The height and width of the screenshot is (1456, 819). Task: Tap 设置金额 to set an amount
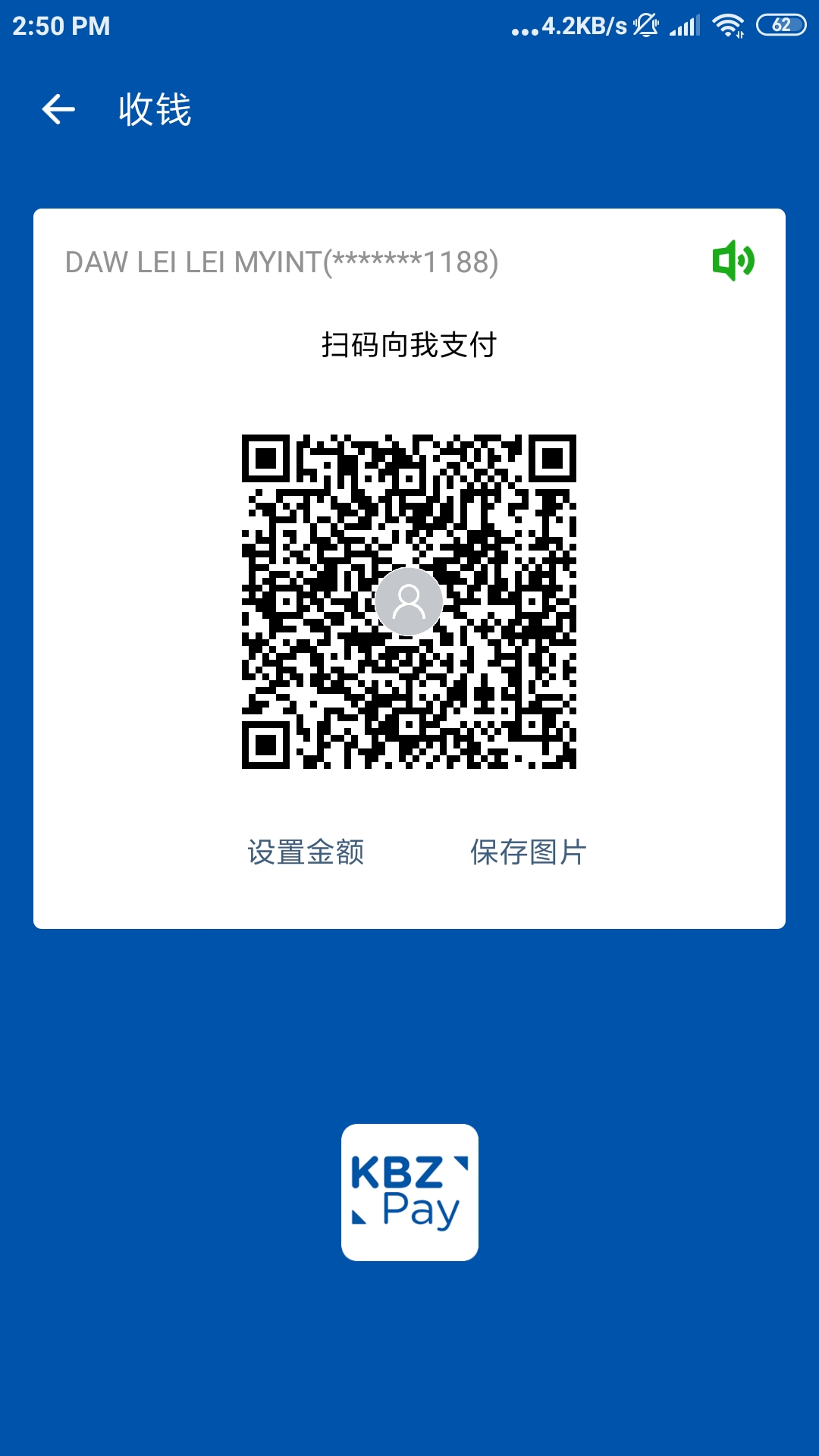(x=306, y=852)
